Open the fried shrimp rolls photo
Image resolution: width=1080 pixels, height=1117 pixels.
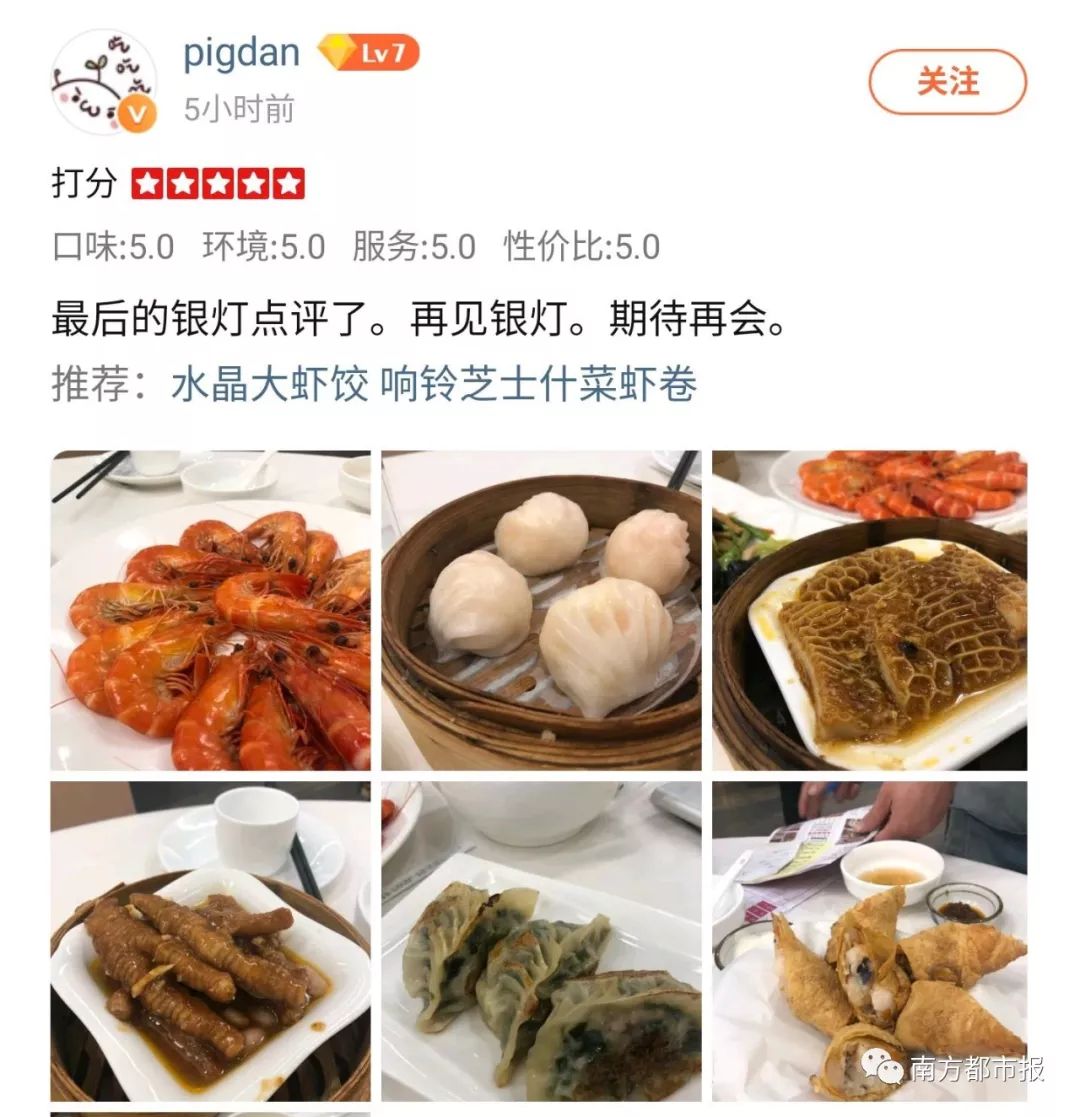[869, 940]
